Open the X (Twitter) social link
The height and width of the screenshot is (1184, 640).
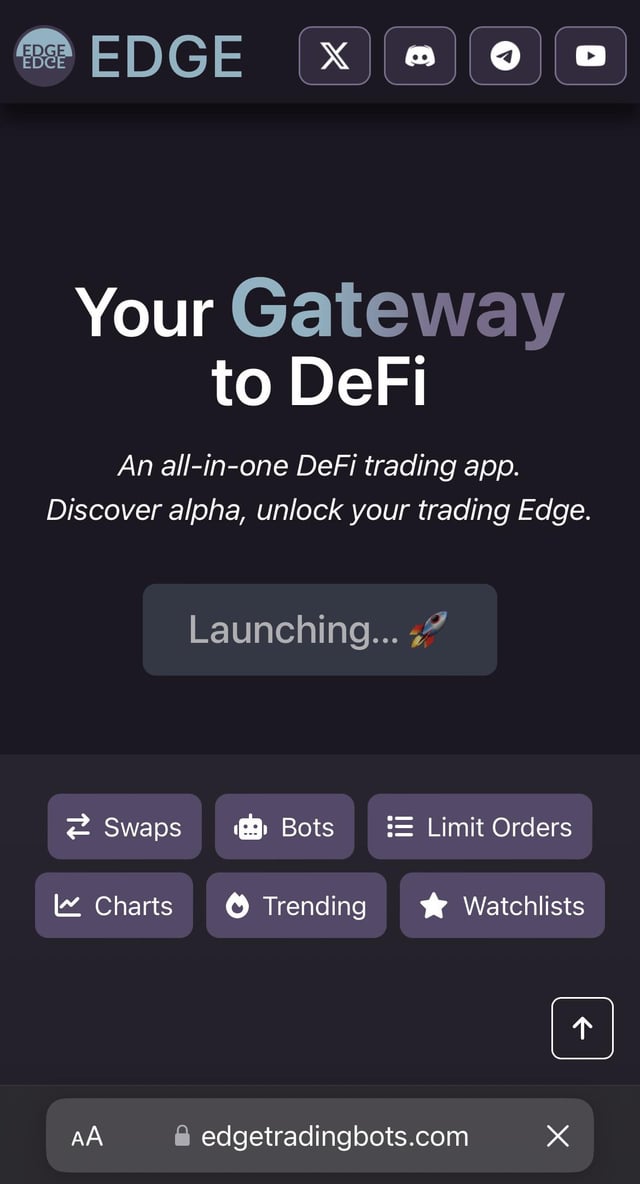335,56
